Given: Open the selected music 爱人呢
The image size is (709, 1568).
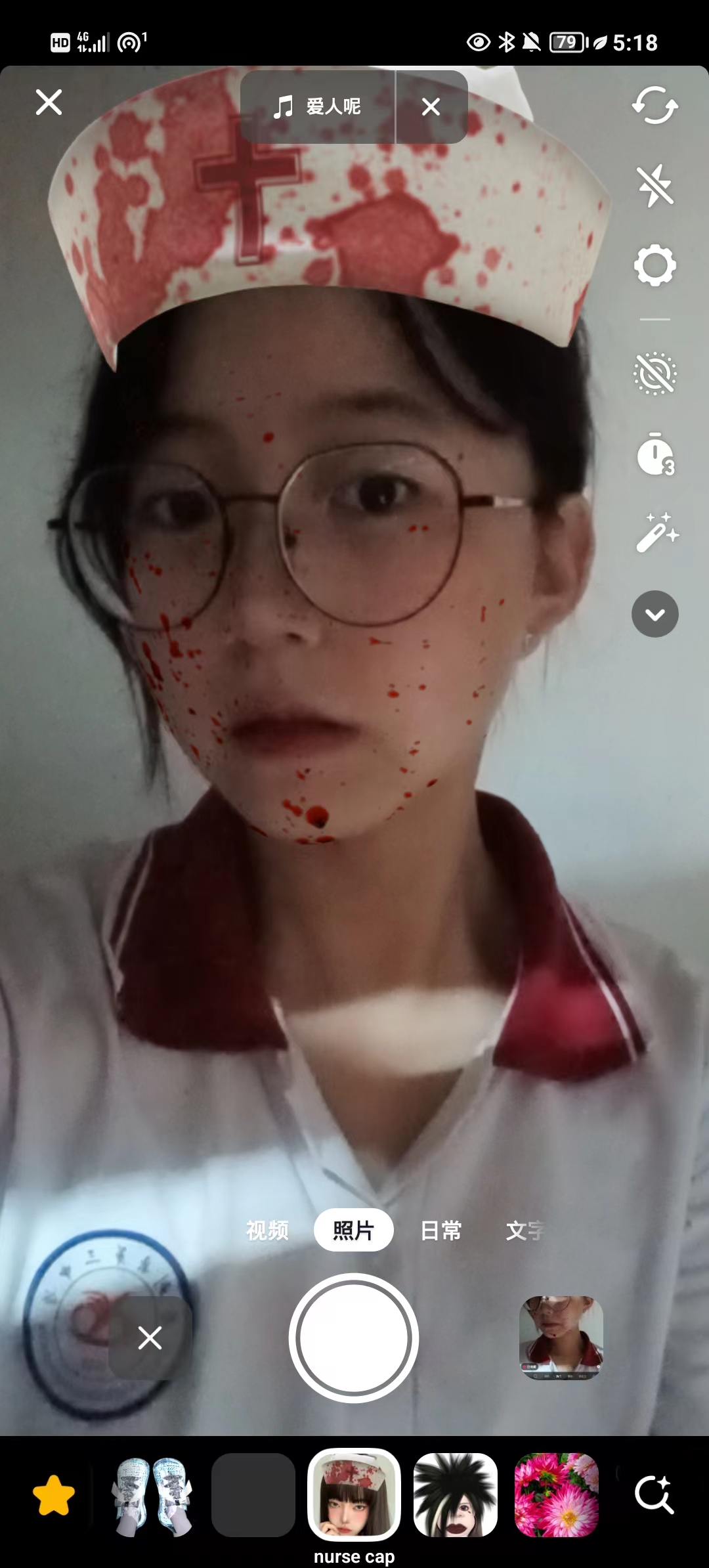Looking at the screenshot, I should click(x=318, y=106).
